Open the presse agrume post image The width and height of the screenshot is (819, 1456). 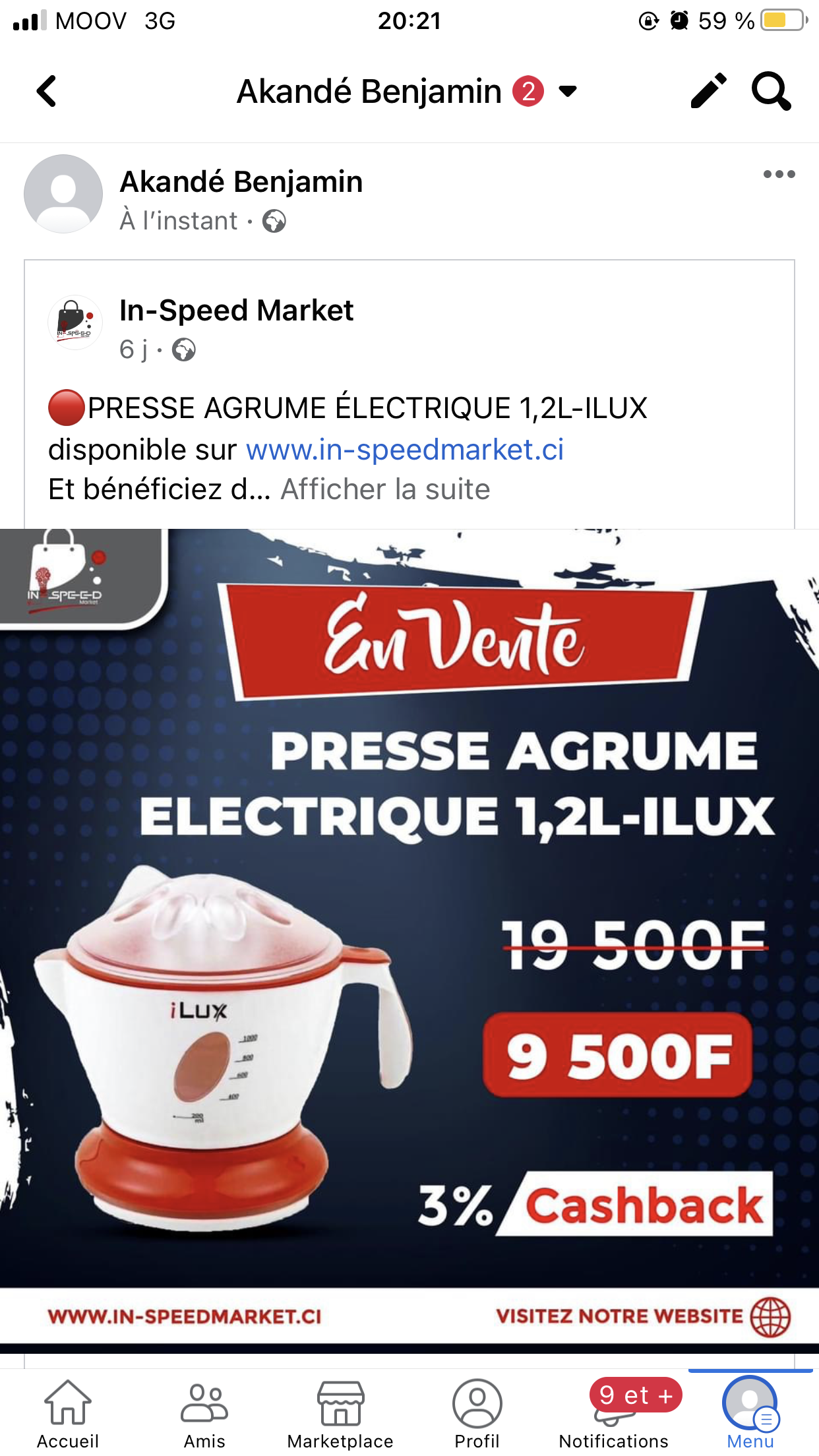409,936
